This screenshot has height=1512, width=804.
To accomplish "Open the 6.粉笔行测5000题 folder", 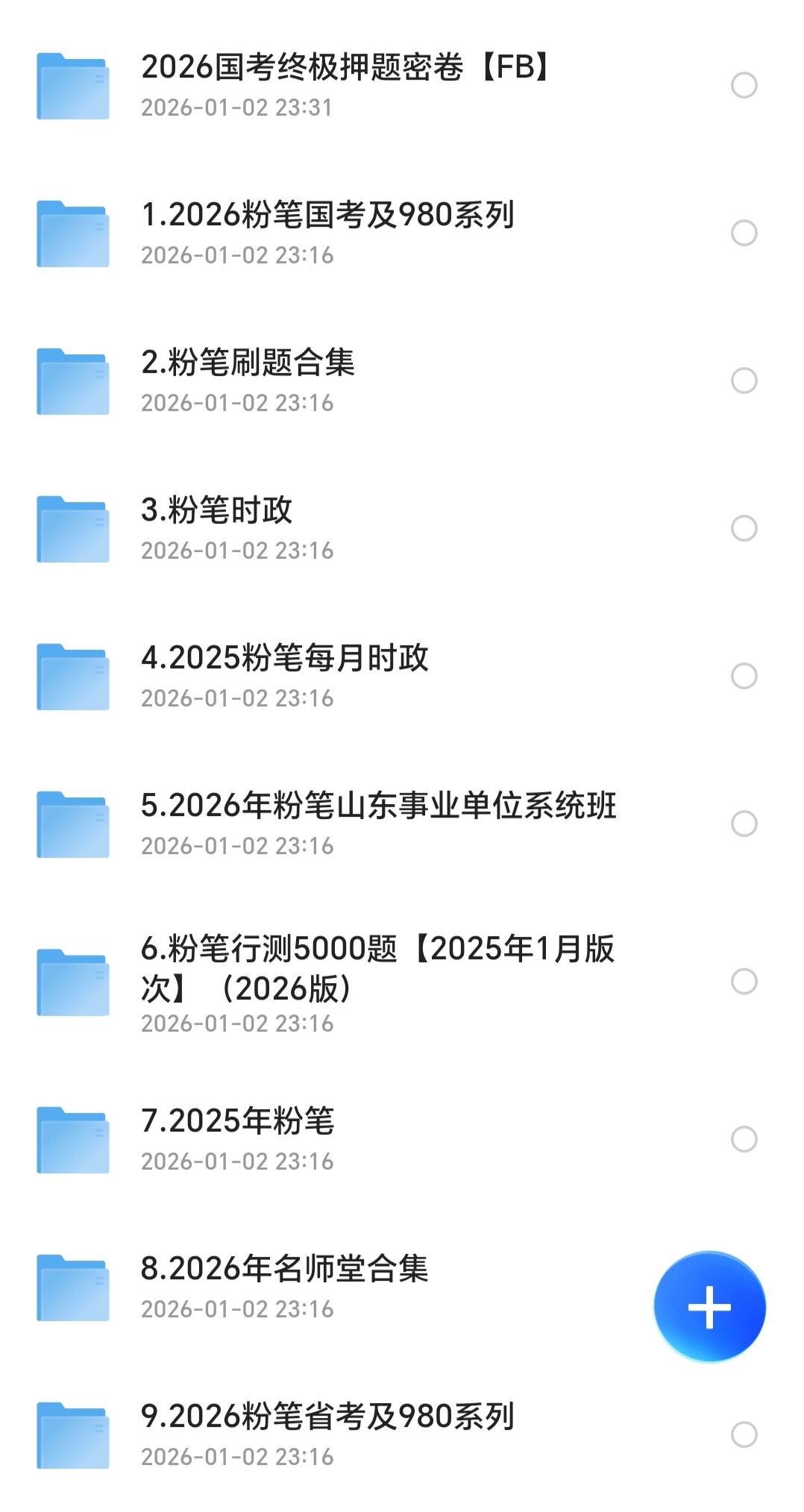I will point(377,980).
